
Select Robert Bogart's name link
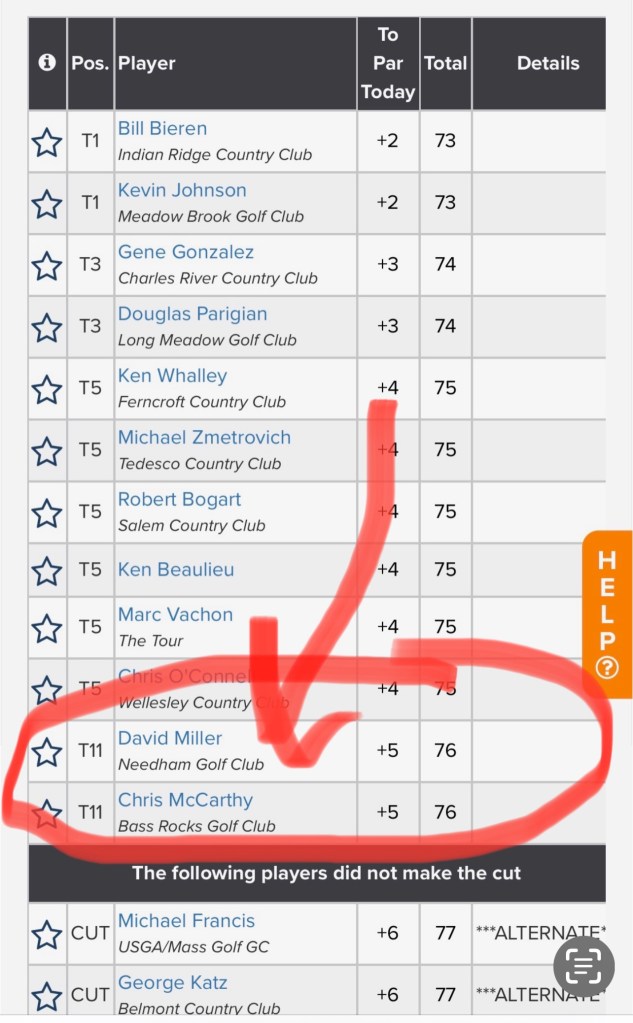(x=179, y=499)
